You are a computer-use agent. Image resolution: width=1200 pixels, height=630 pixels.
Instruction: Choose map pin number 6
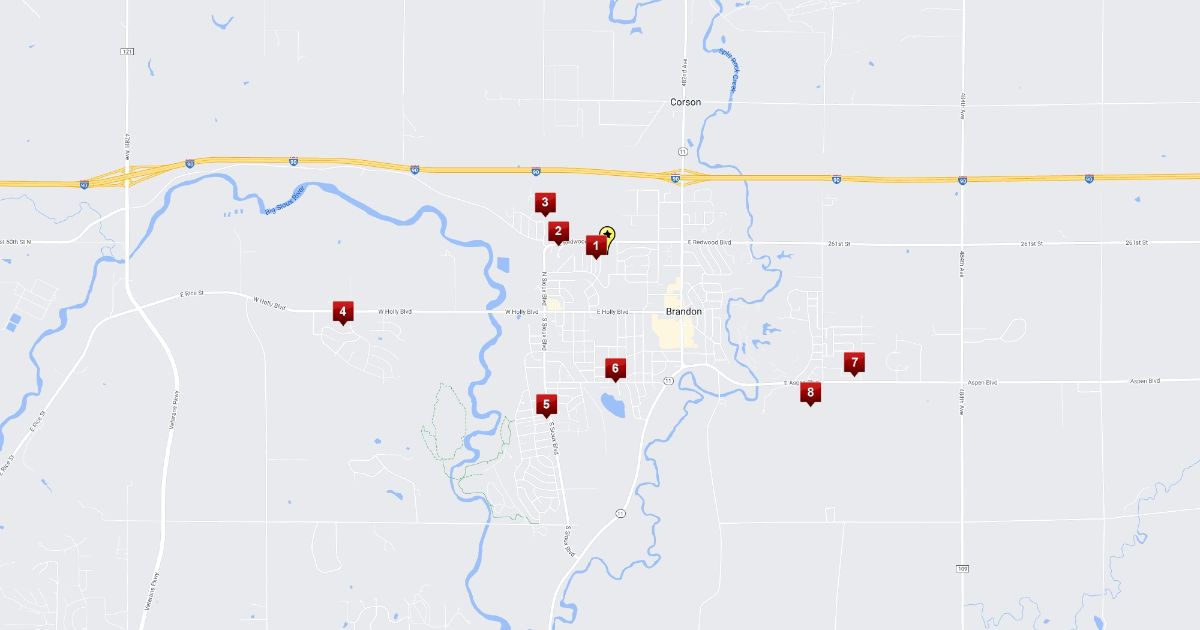pyautogui.click(x=615, y=368)
